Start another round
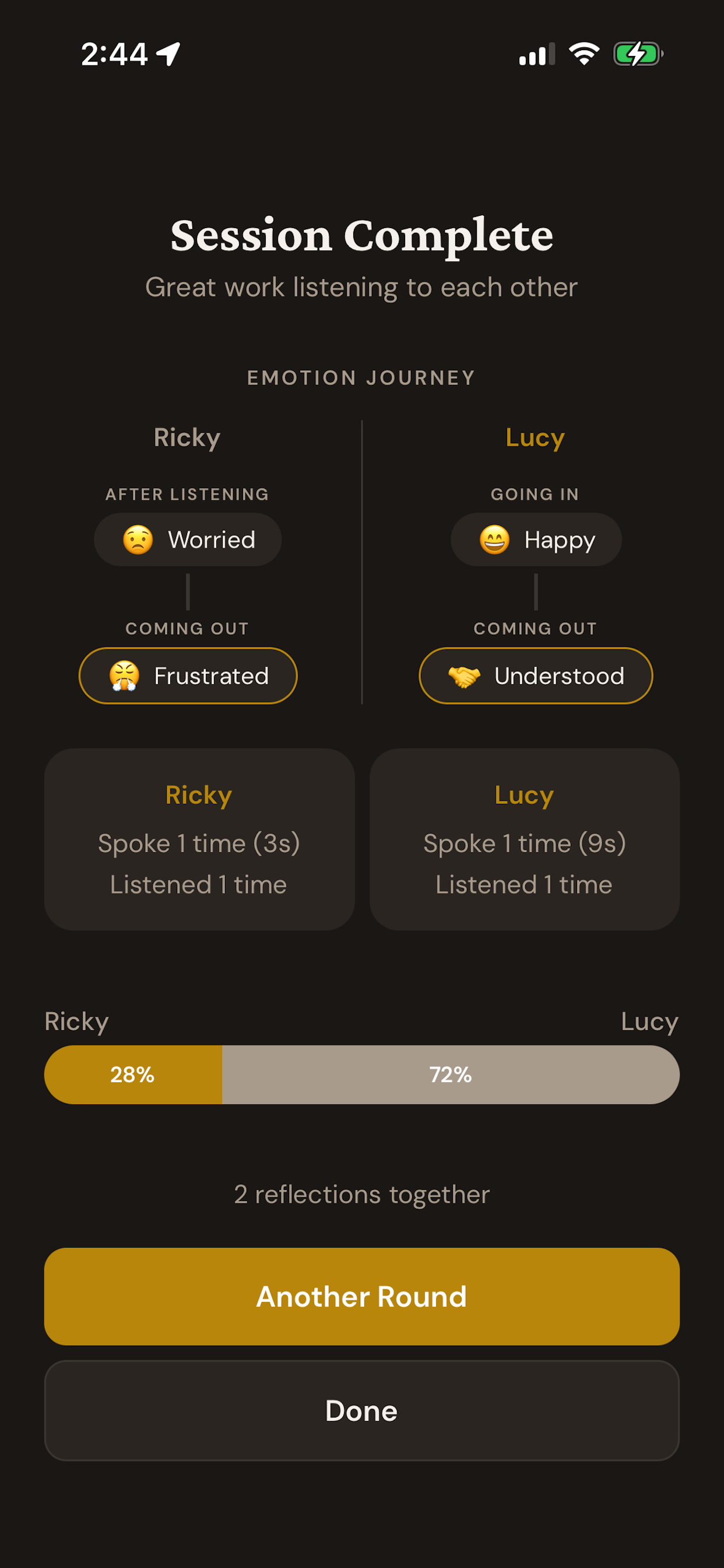This screenshot has height=1568, width=724. tap(361, 1296)
